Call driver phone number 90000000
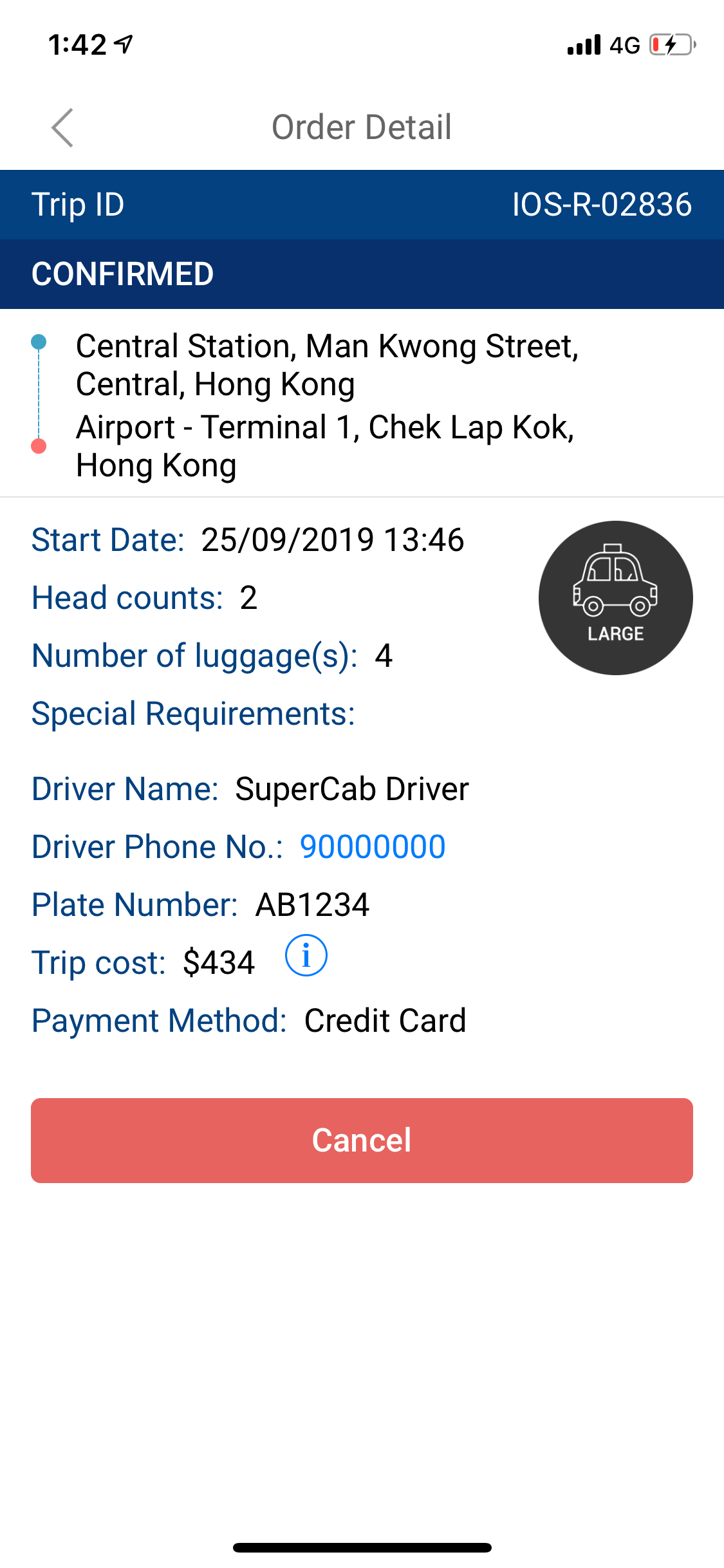Viewport: 724px width, 1568px height. pyautogui.click(x=374, y=846)
